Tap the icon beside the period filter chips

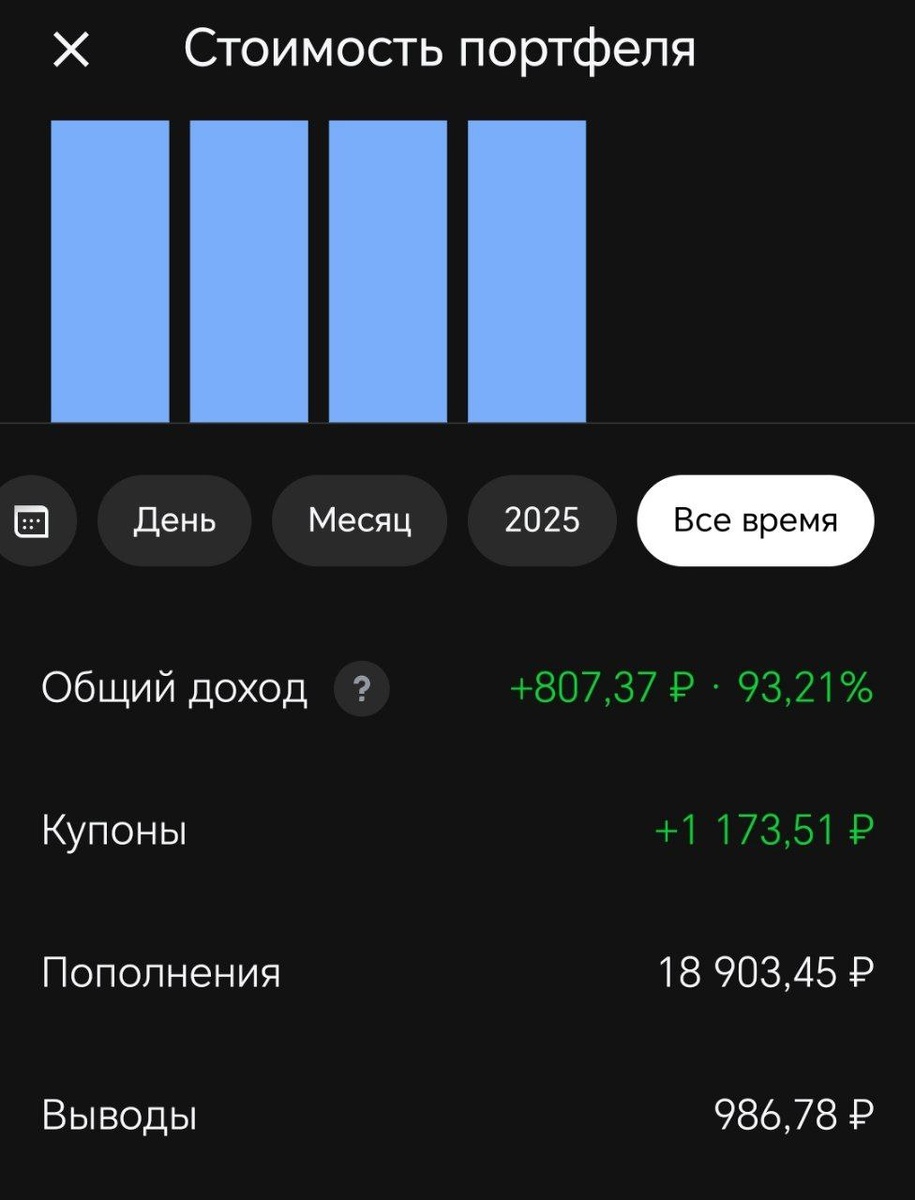(x=36, y=520)
